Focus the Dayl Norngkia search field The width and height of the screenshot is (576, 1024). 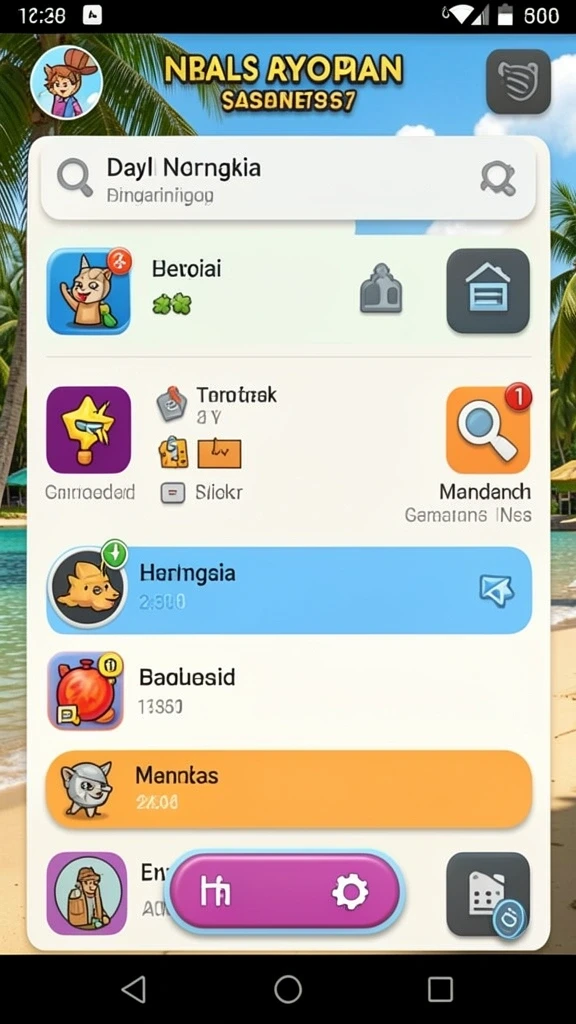[288, 180]
